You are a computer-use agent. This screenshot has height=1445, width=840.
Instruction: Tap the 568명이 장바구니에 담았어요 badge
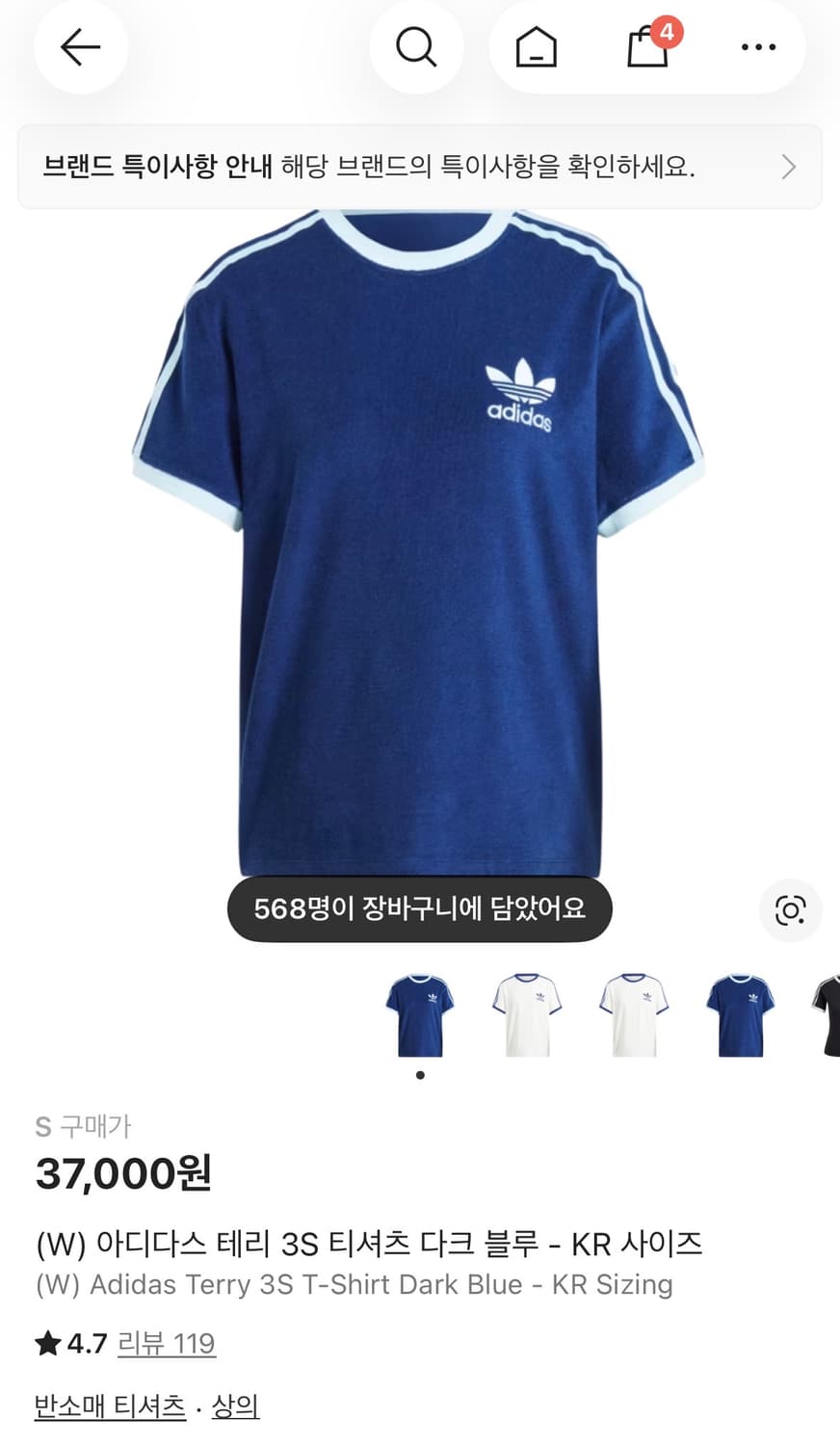[418, 909]
